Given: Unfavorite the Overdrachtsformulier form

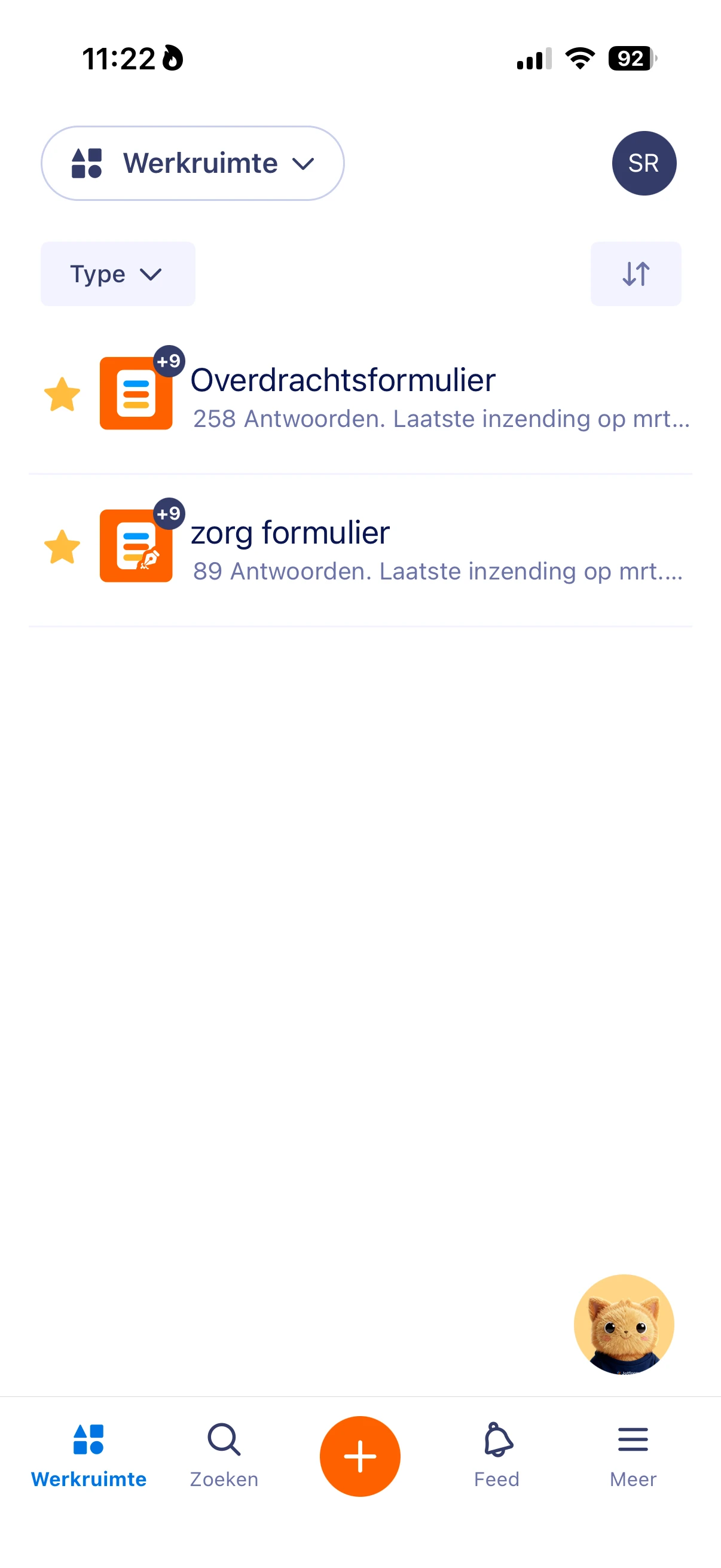Looking at the screenshot, I should click(x=62, y=395).
